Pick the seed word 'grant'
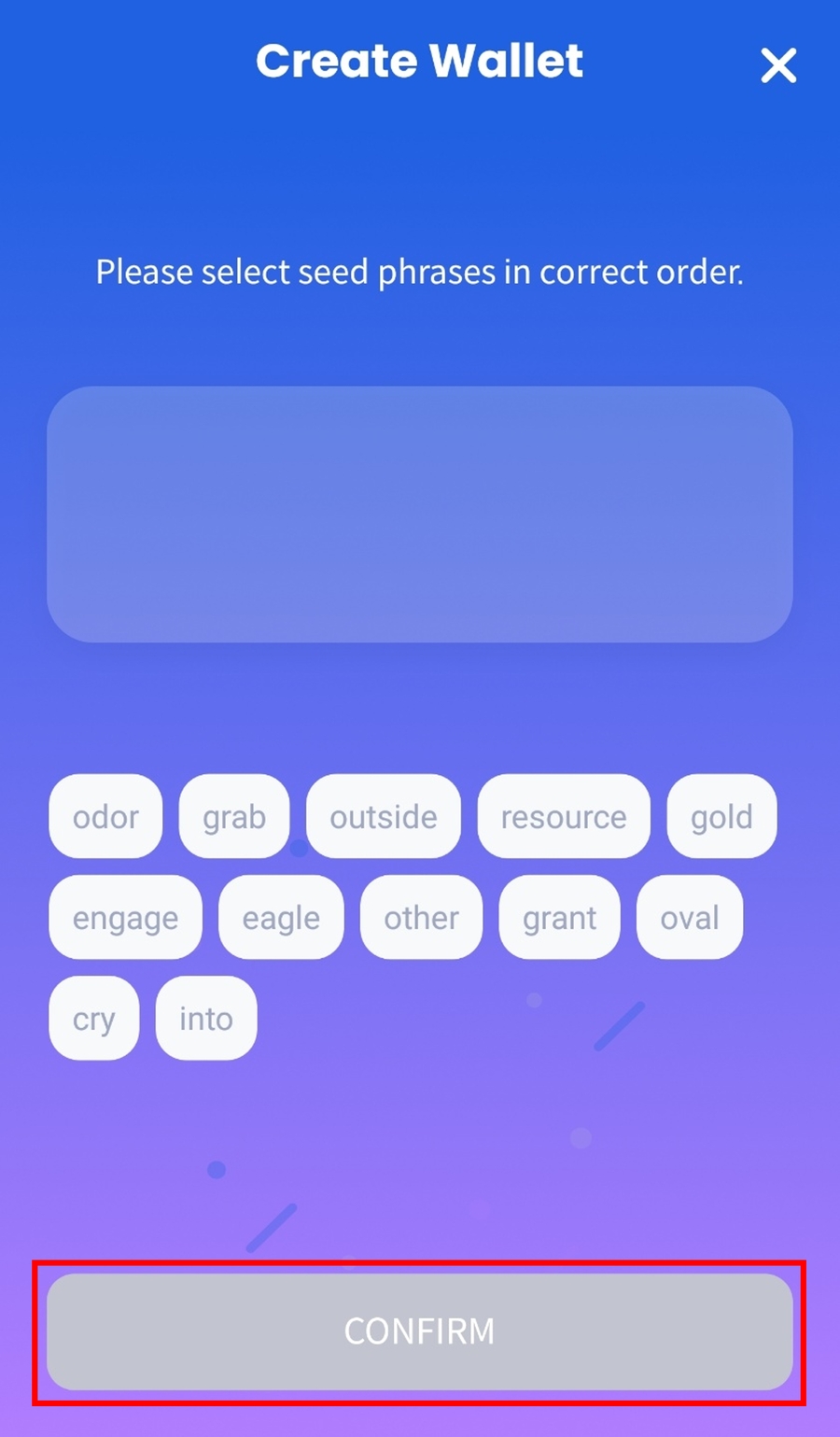 tap(559, 918)
